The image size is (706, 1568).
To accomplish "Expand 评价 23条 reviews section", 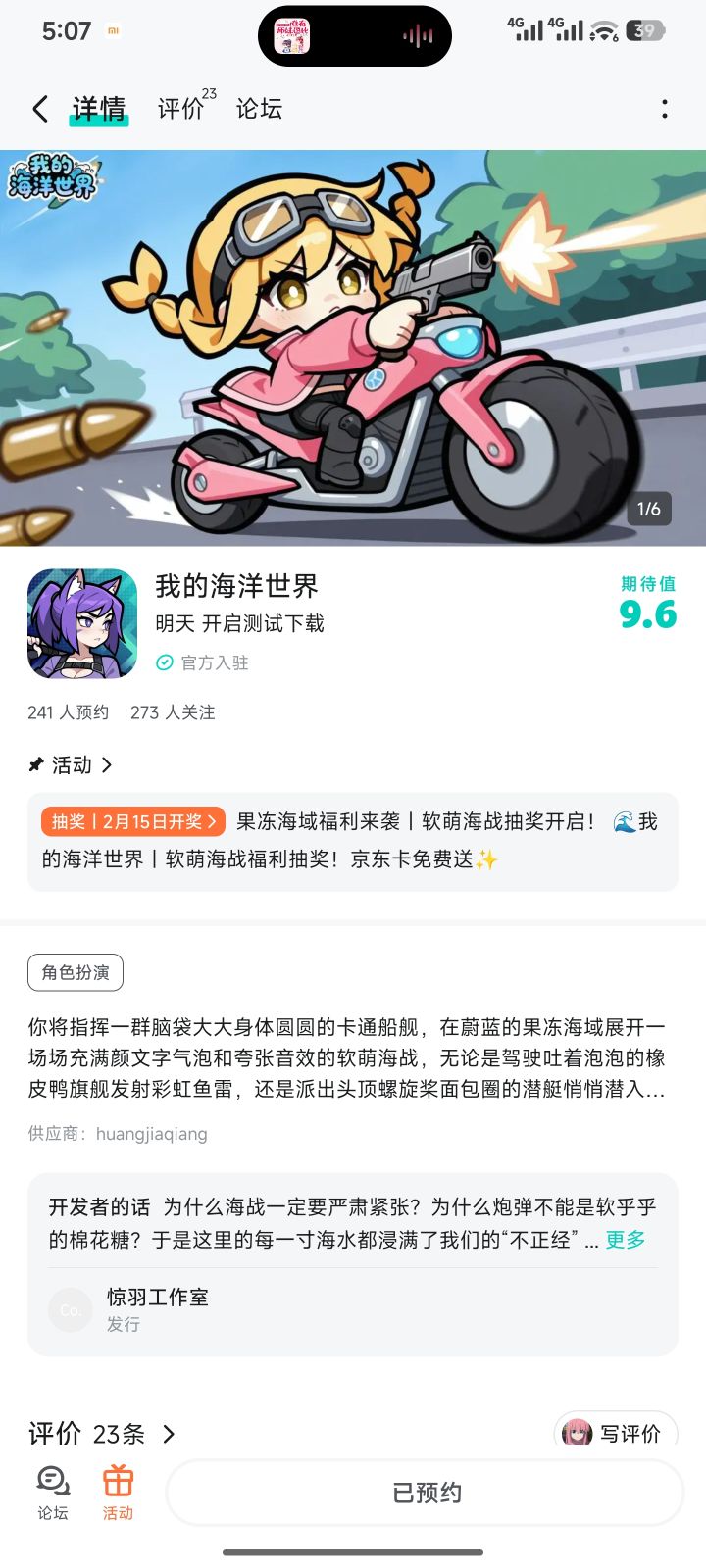I will click(x=170, y=1433).
